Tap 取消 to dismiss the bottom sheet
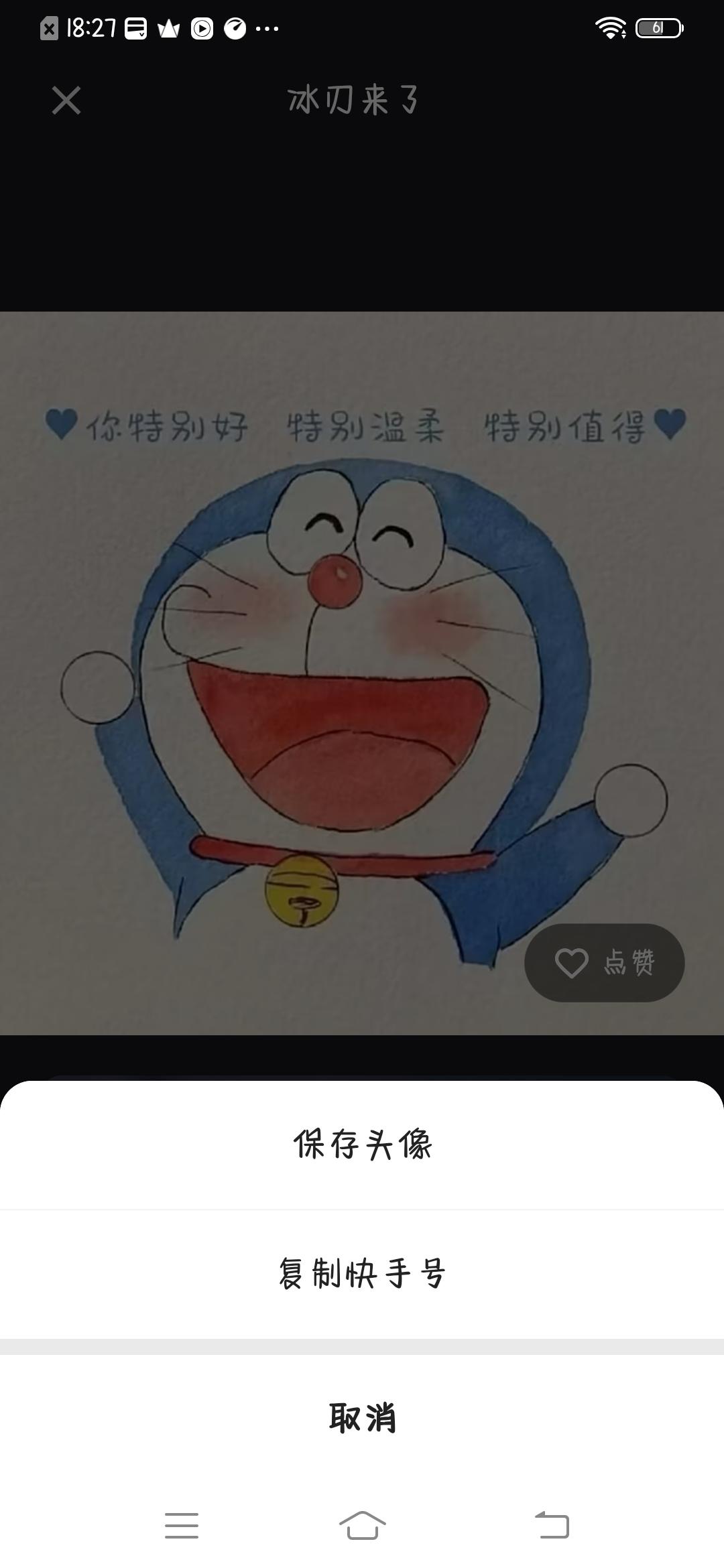The height and width of the screenshot is (1568, 724). click(362, 1416)
